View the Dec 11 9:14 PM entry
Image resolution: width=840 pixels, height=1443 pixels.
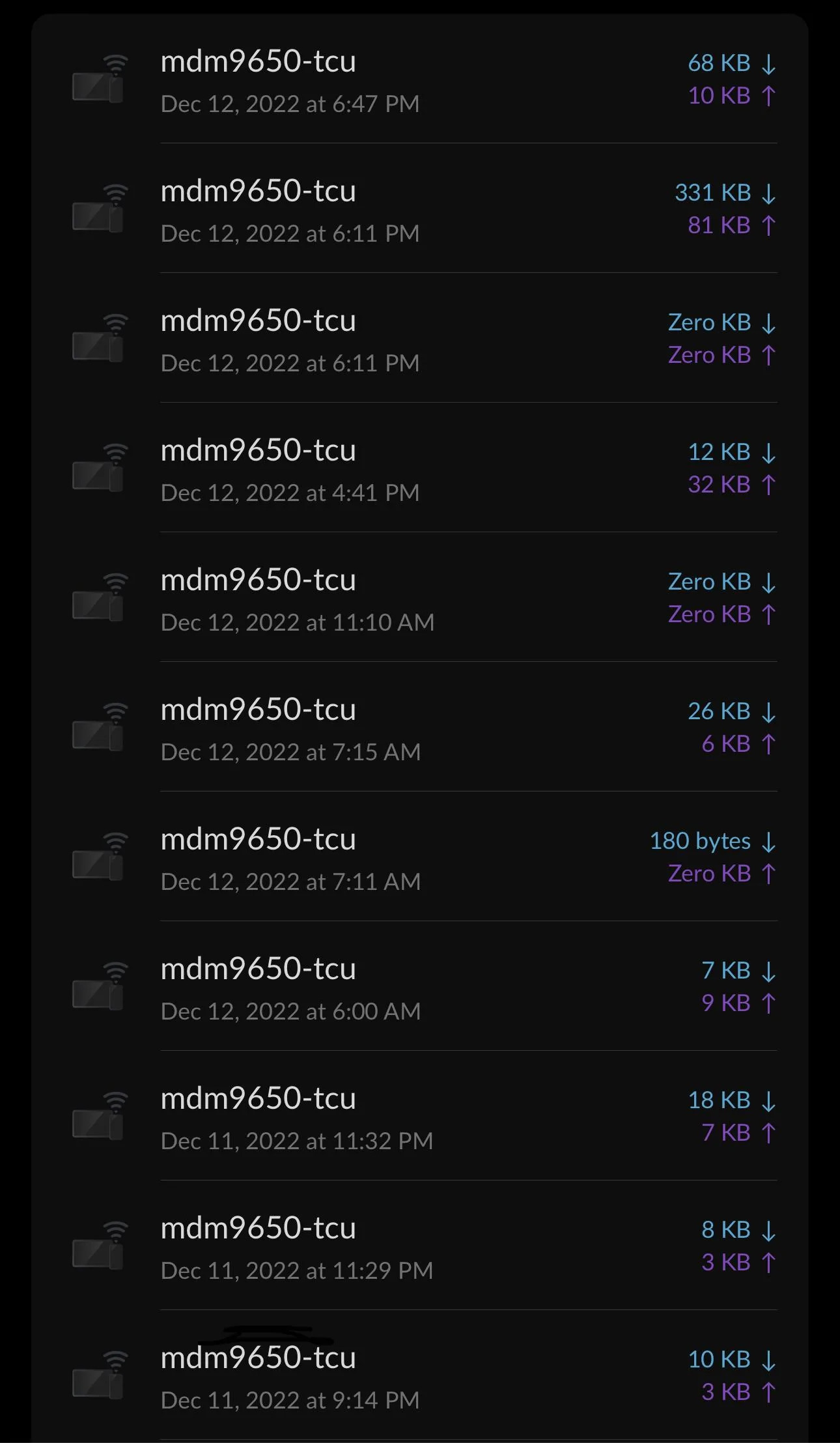(420, 1377)
